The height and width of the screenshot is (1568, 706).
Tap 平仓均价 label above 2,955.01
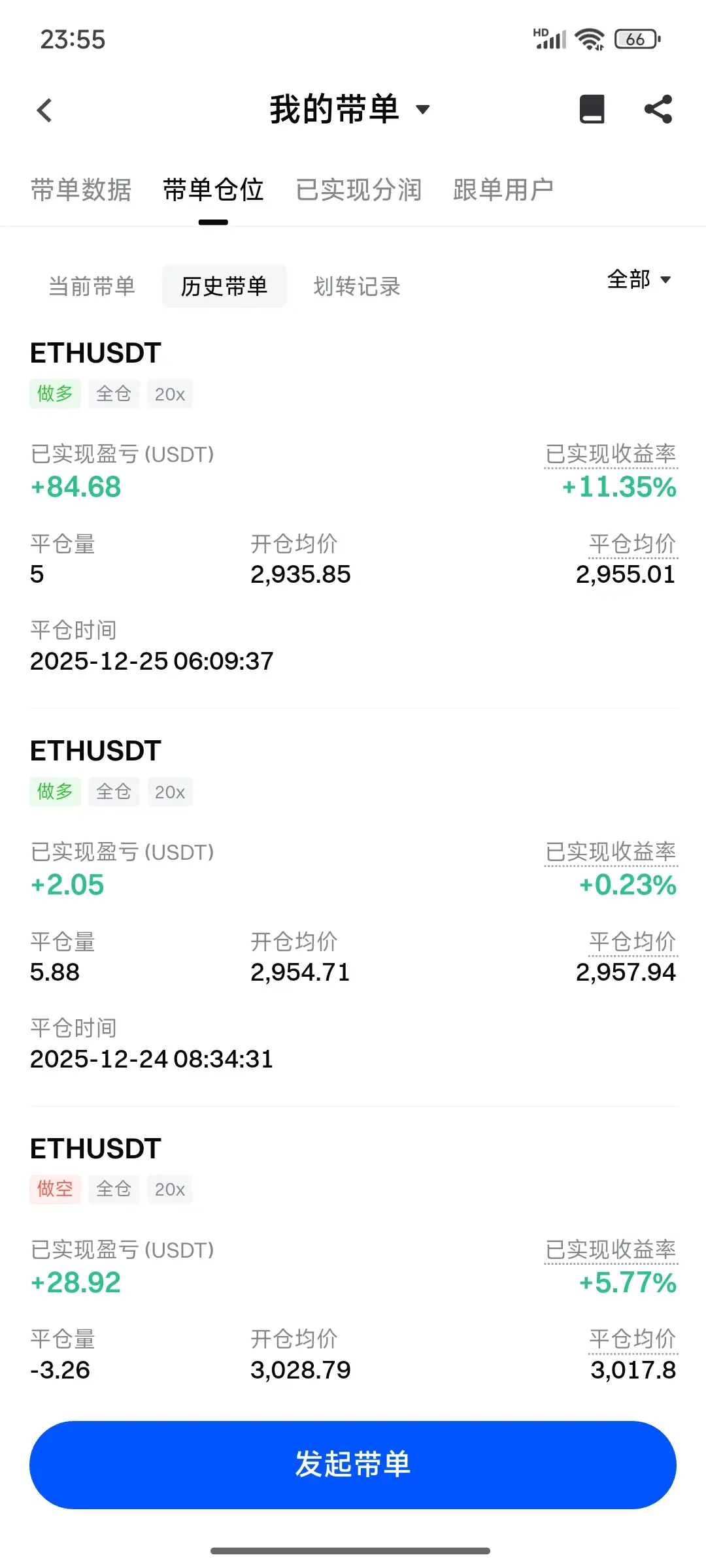632,544
